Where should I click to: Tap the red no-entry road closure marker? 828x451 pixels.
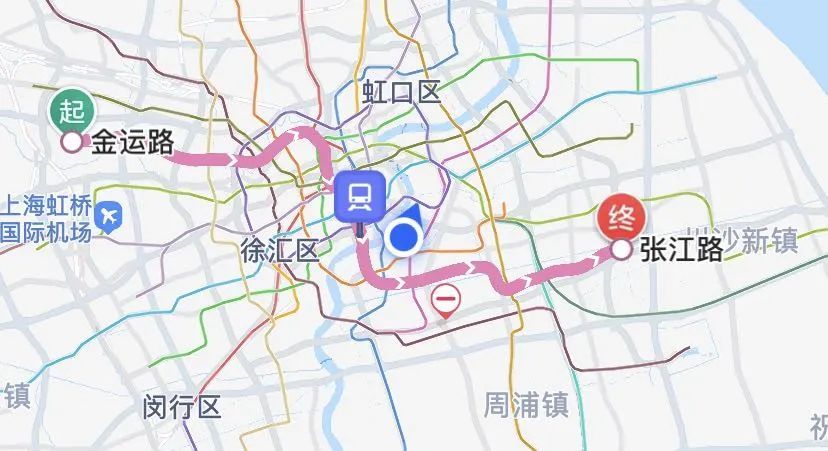pos(444,298)
